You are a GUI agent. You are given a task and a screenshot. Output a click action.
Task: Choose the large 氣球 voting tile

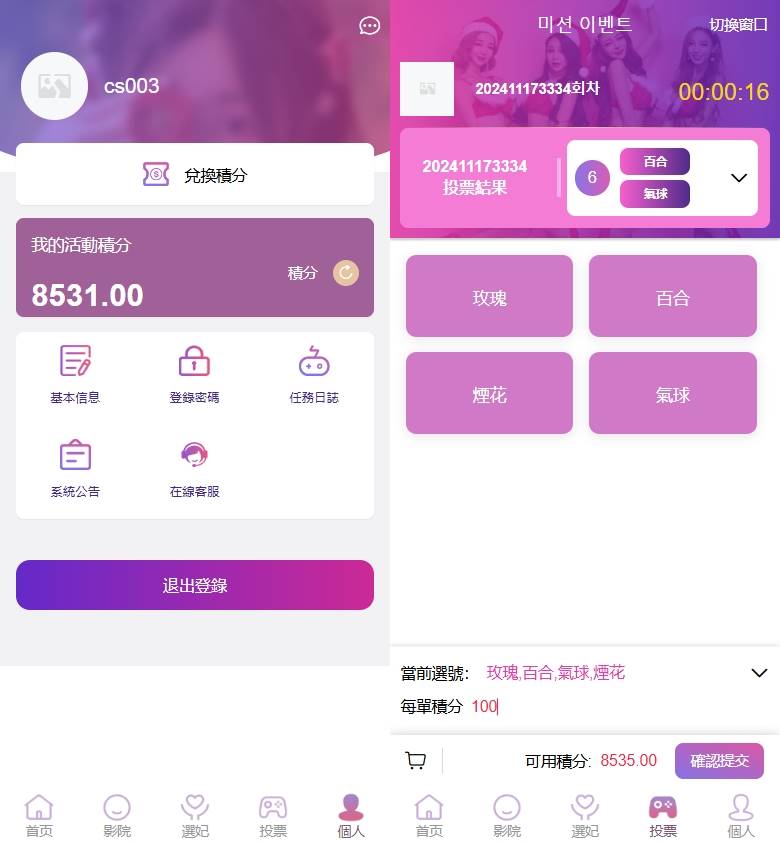click(672, 393)
